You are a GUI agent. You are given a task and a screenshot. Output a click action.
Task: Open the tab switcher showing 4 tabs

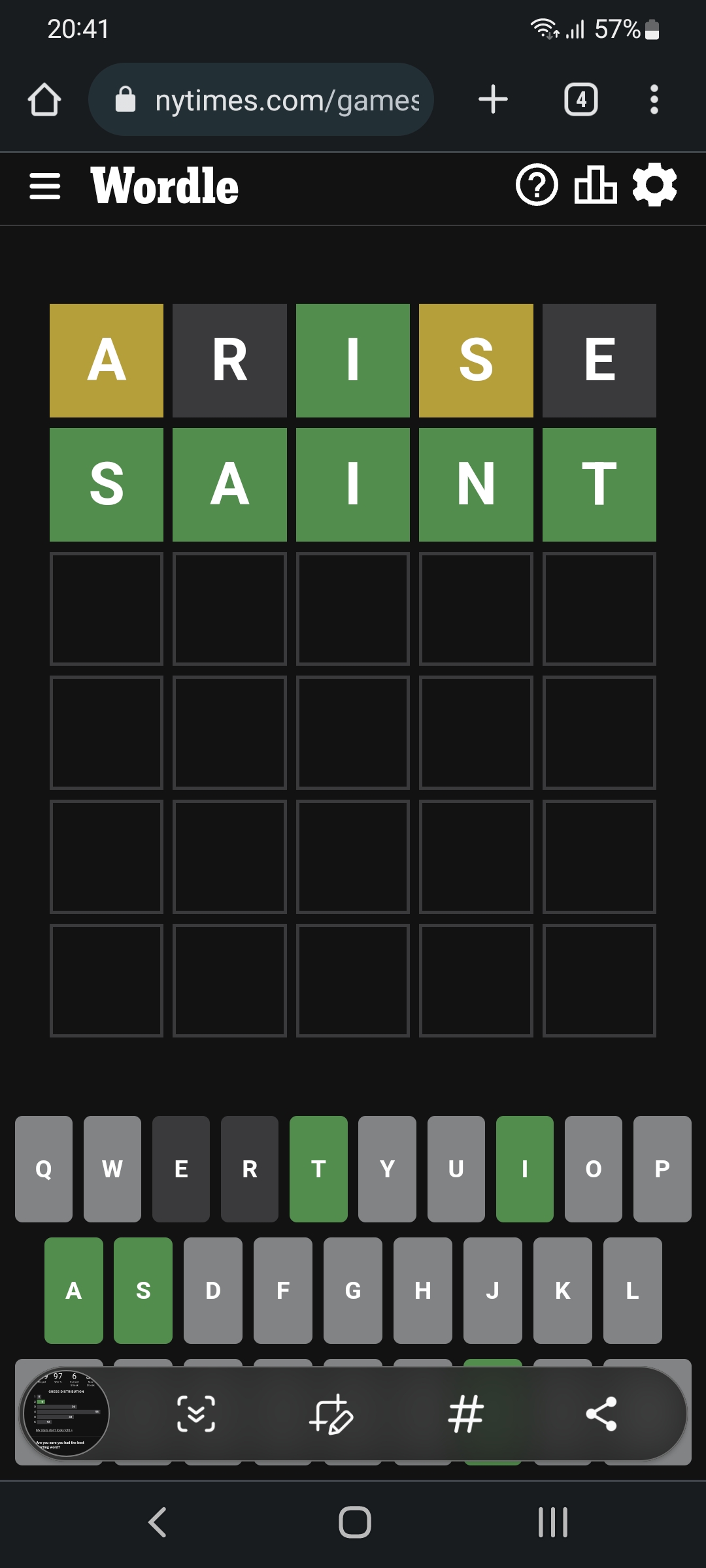pyautogui.click(x=580, y=100)
